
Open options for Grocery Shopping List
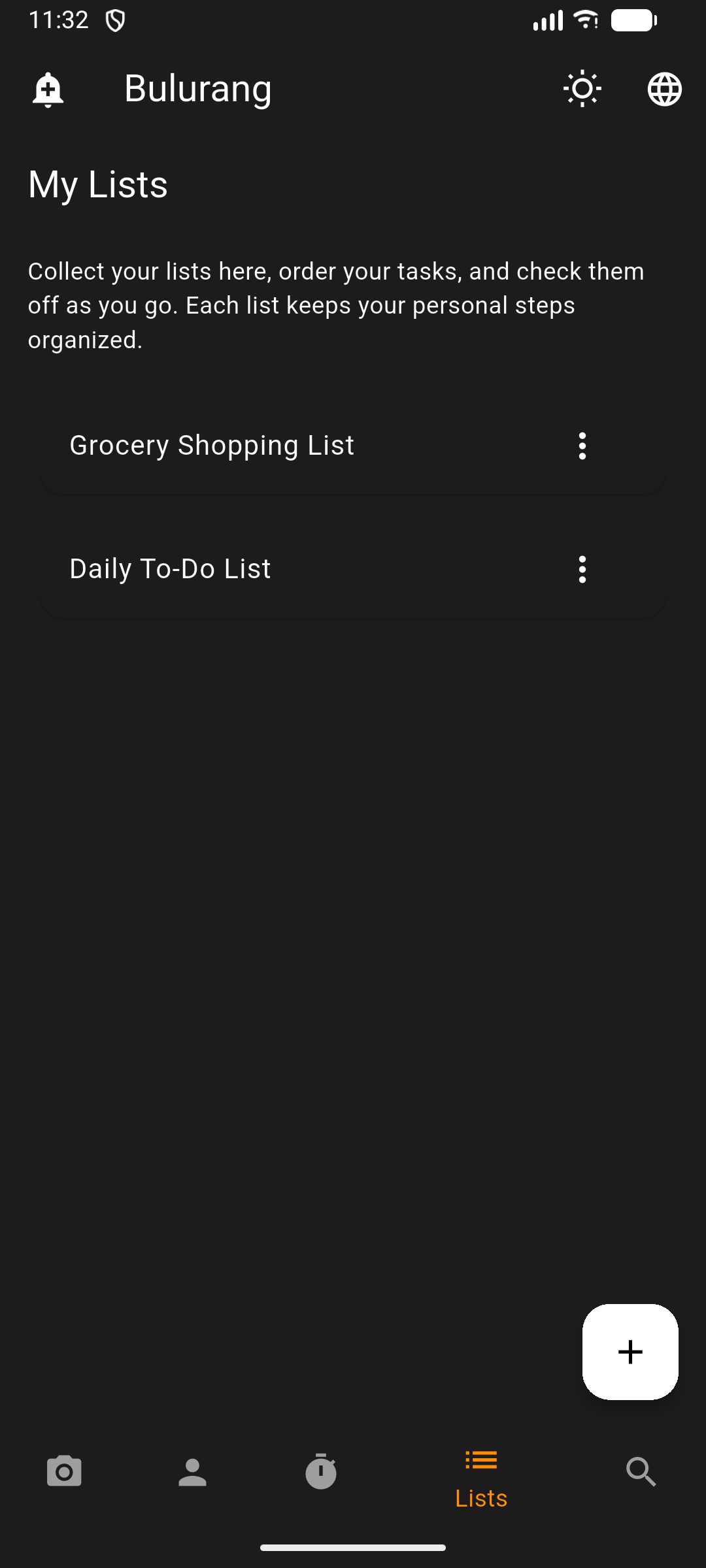pos(582,446)
